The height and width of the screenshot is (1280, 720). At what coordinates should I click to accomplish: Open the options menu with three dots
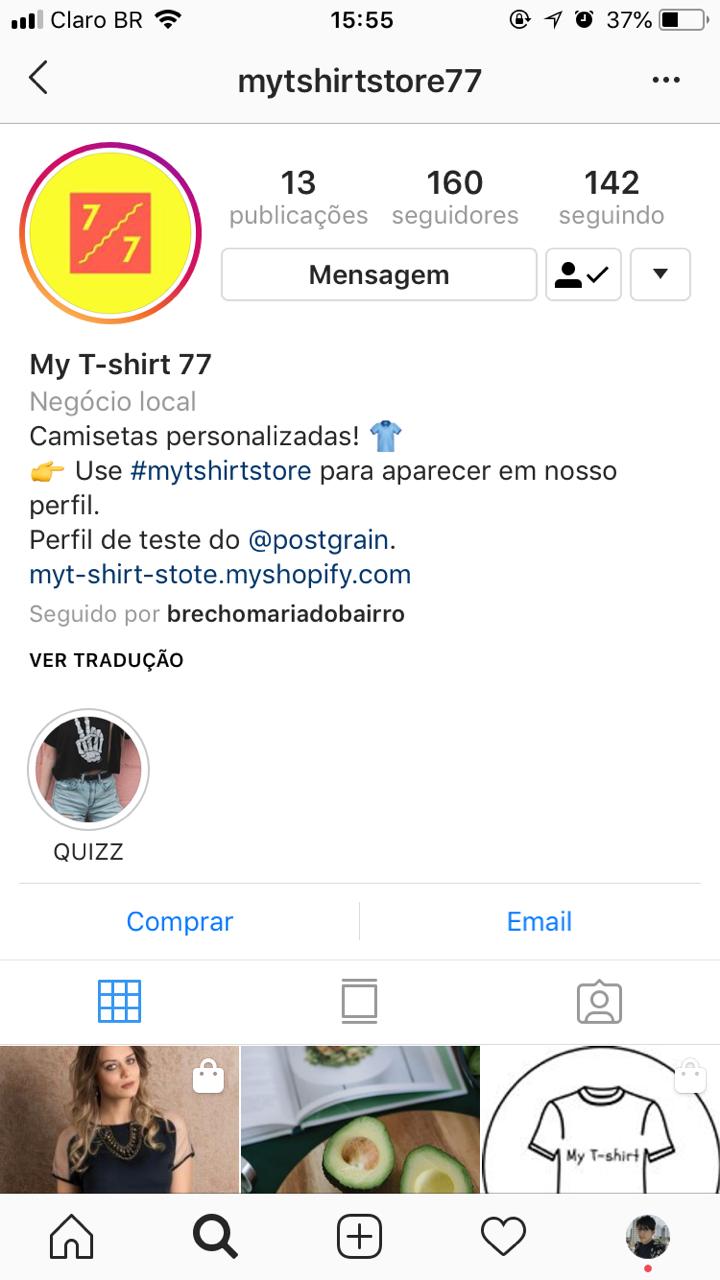click(666, 78)
